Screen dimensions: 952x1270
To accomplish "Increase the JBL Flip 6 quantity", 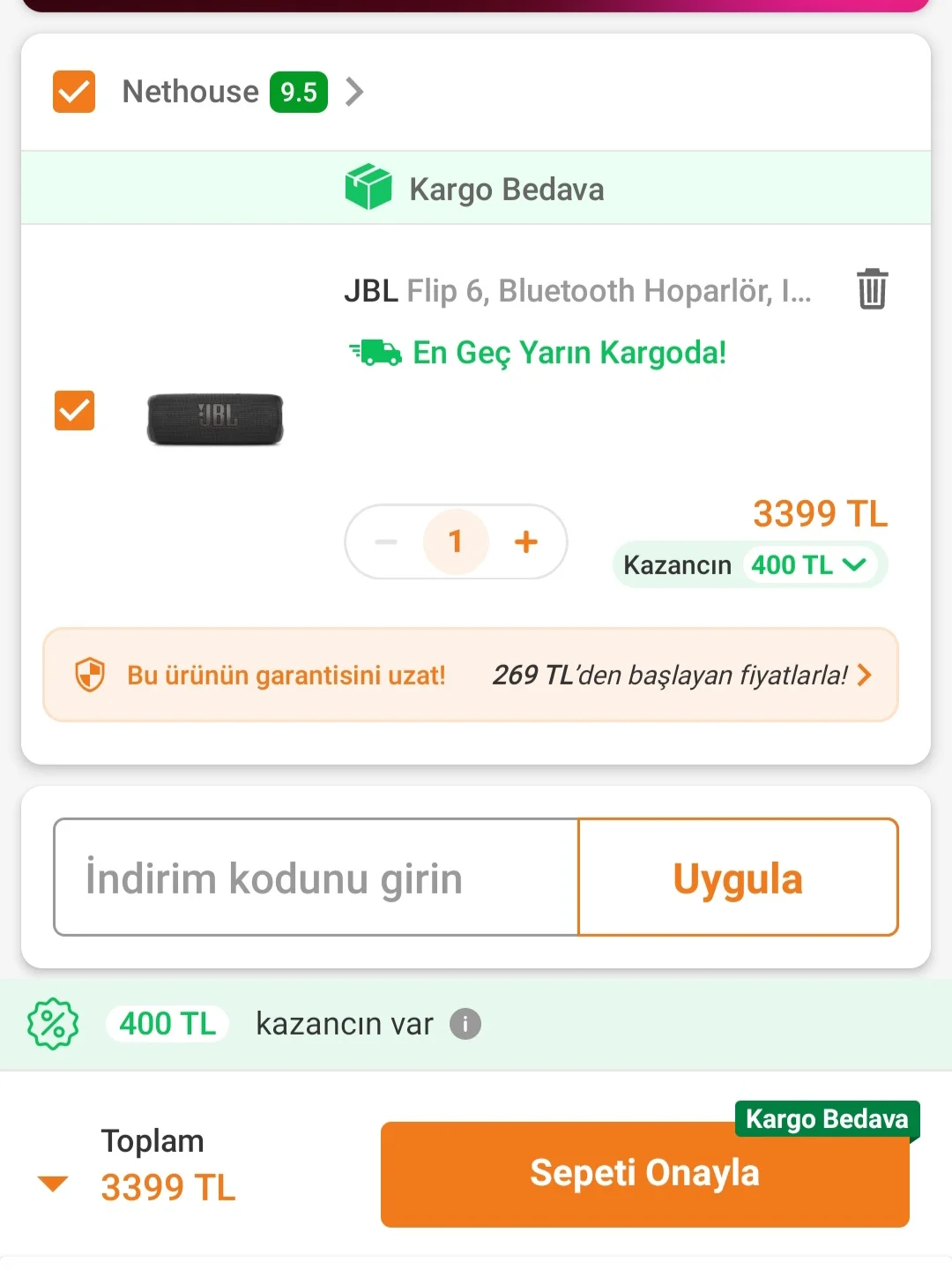I will pyautogui.click(x=526, y=542).
